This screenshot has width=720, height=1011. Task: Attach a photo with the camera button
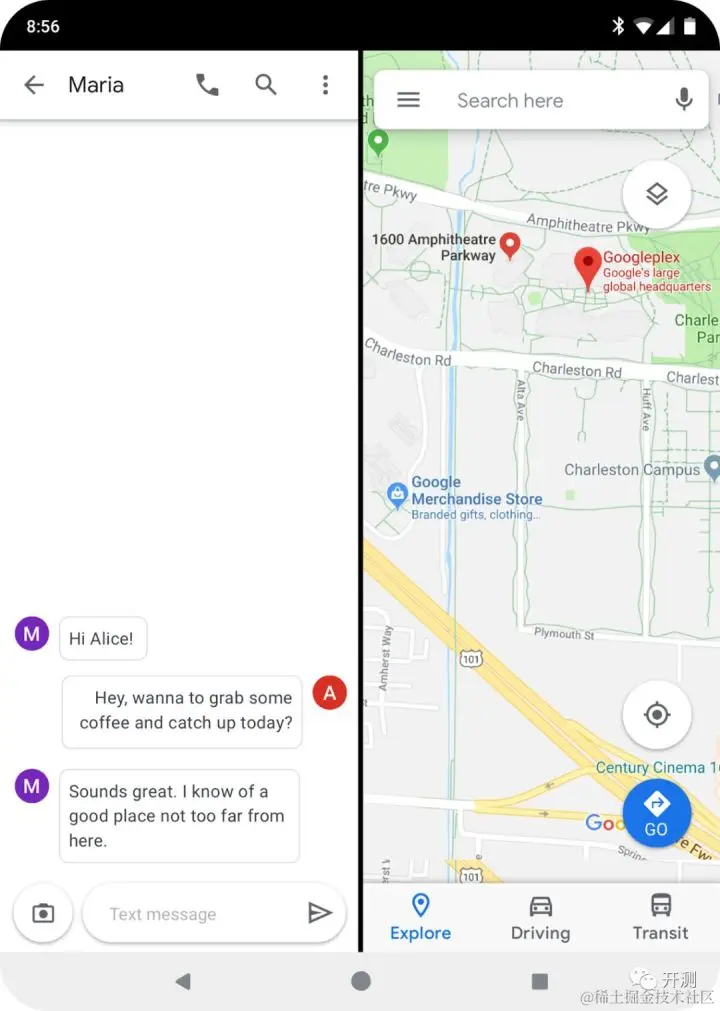point(43,913)
